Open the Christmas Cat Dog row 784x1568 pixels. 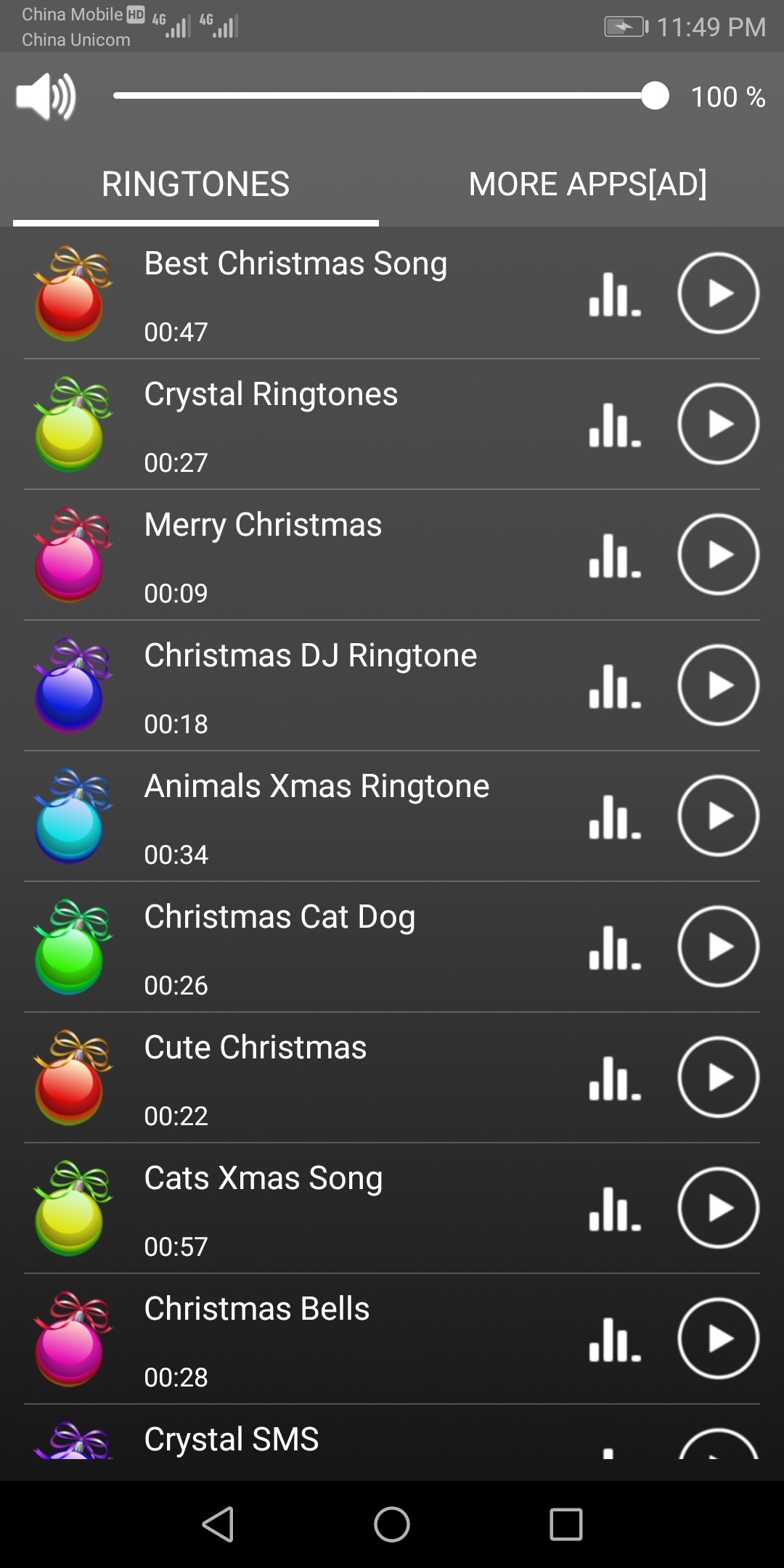tap(392, 947)
